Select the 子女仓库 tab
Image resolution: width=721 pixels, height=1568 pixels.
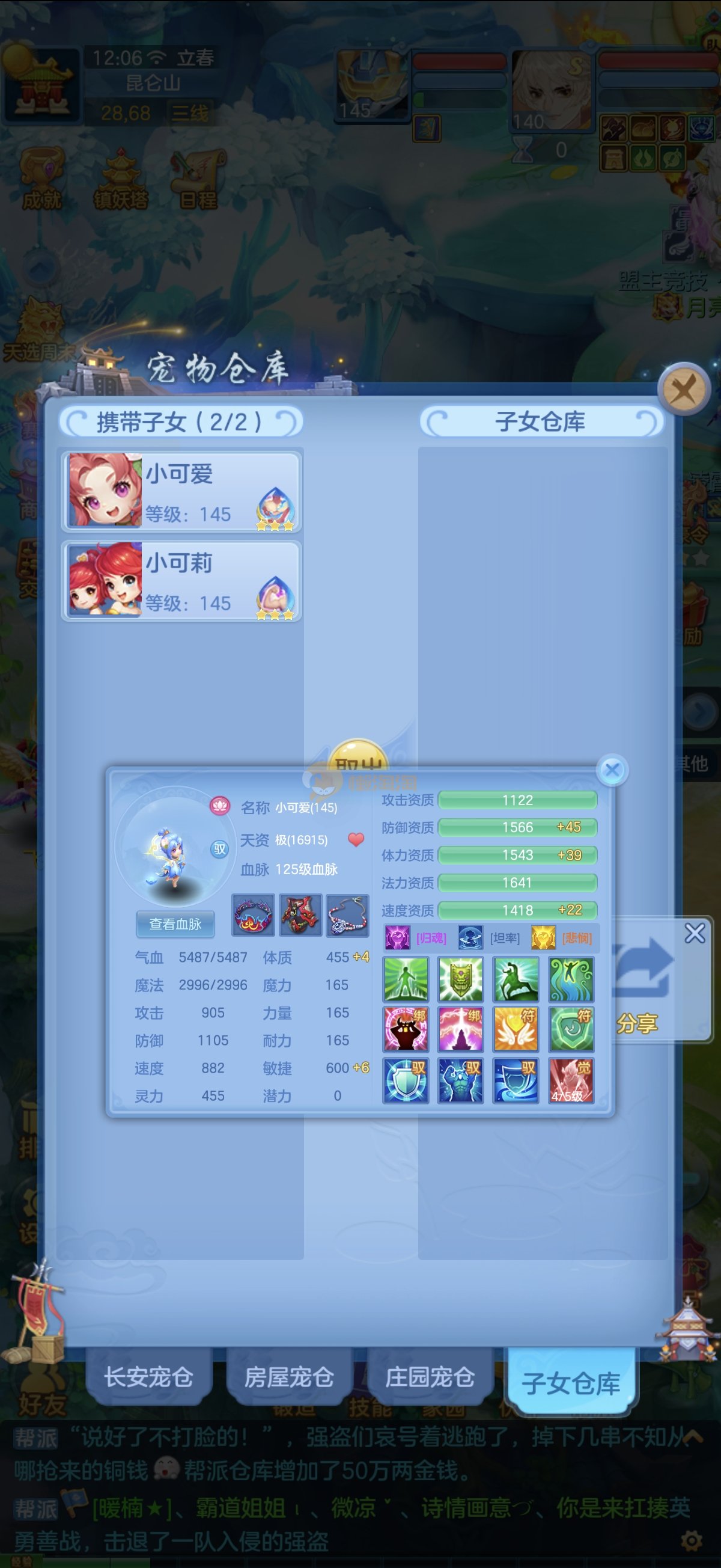point(571,1383)
